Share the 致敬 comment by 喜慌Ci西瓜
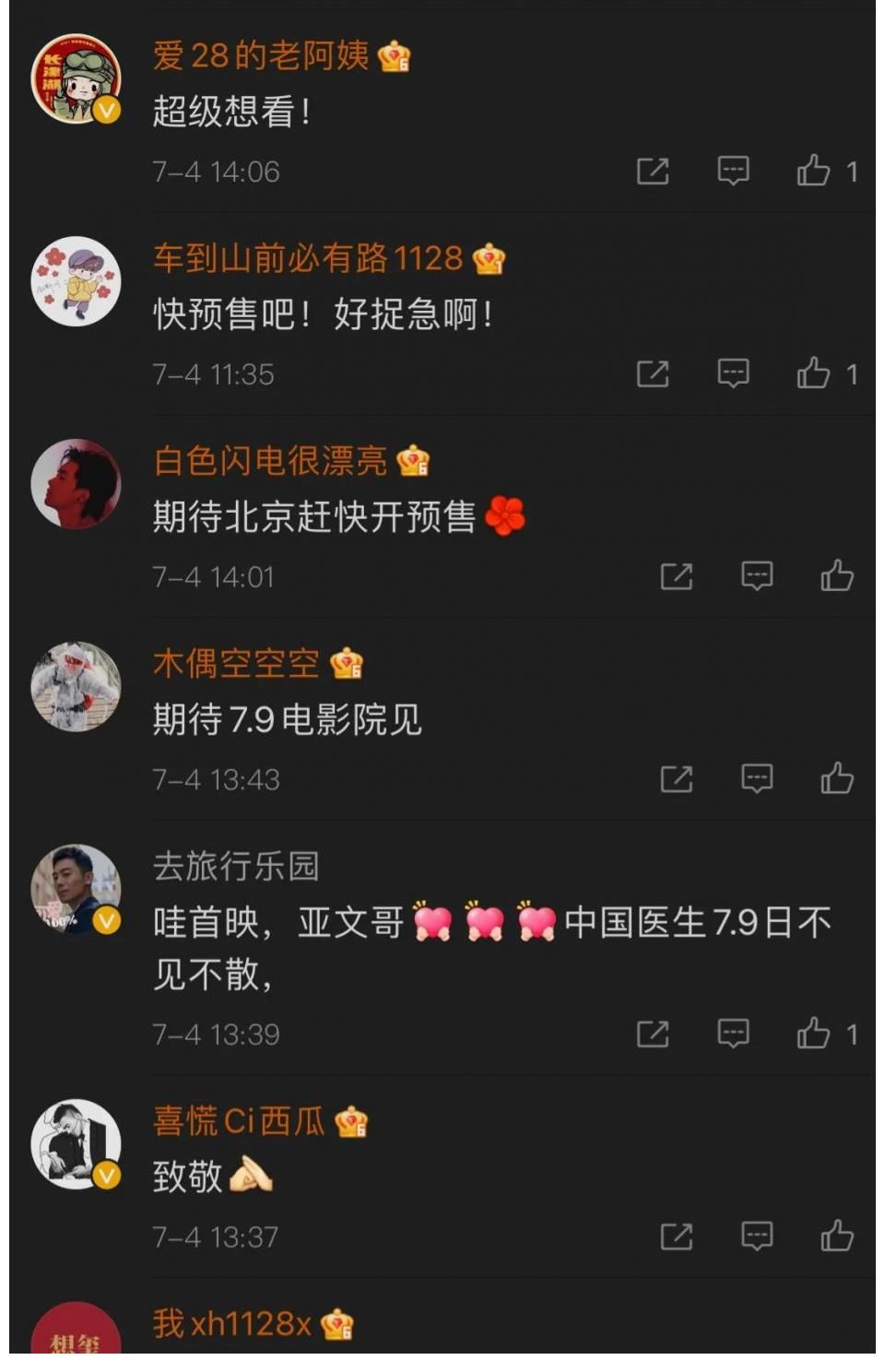Screen dimensions: 885x1372 (x=677, y=1236)
